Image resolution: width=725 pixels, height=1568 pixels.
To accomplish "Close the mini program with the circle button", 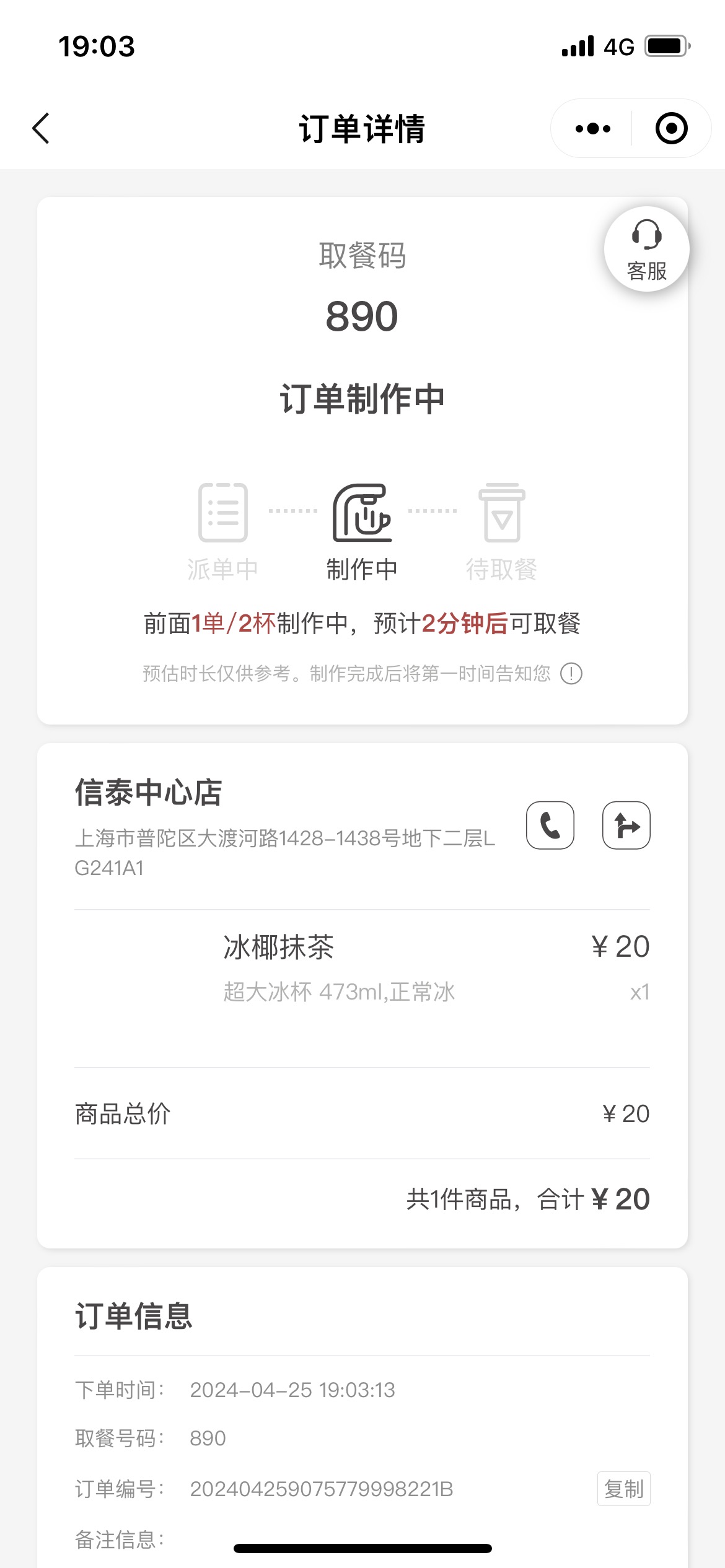I will (x=671, y=128).
